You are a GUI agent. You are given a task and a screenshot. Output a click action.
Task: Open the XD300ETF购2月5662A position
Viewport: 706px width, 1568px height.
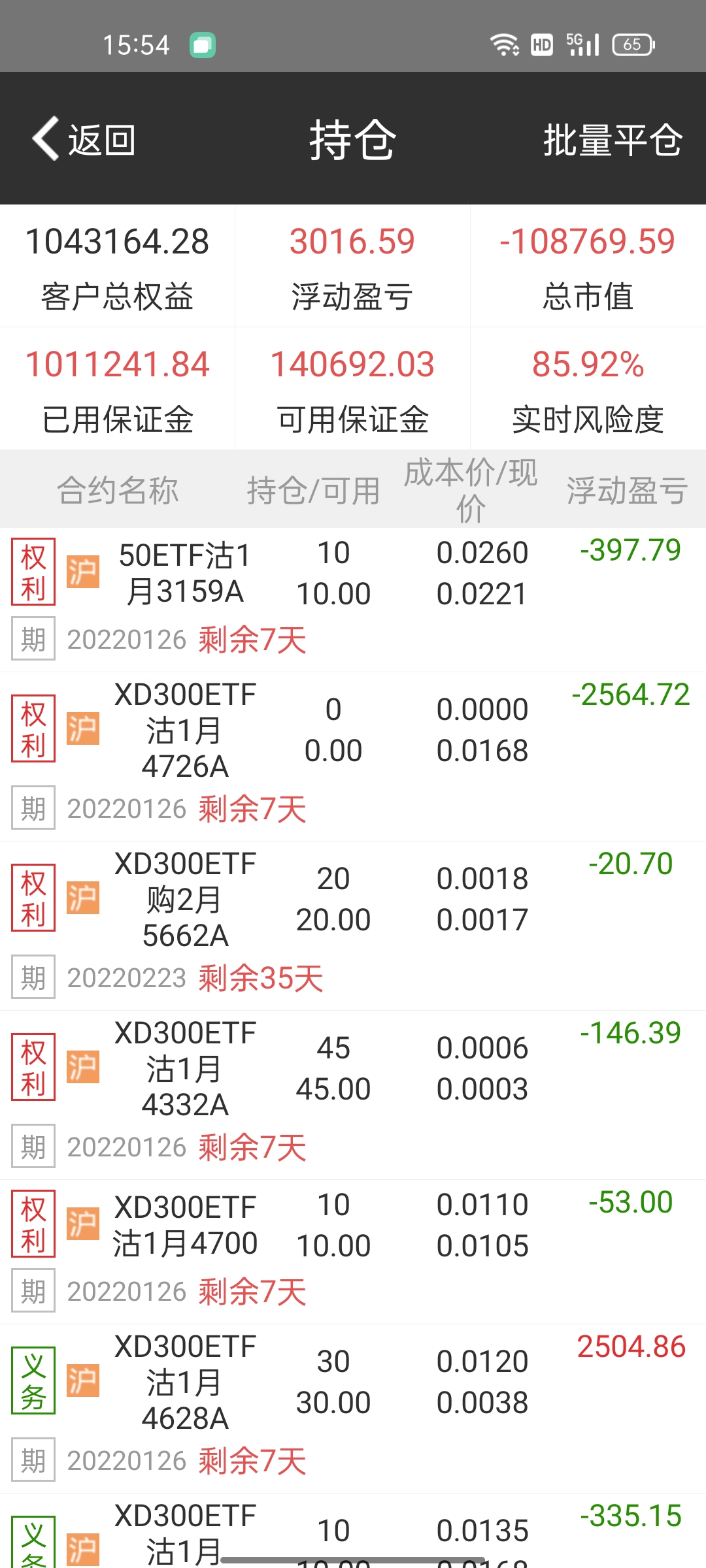click(185, 899)
